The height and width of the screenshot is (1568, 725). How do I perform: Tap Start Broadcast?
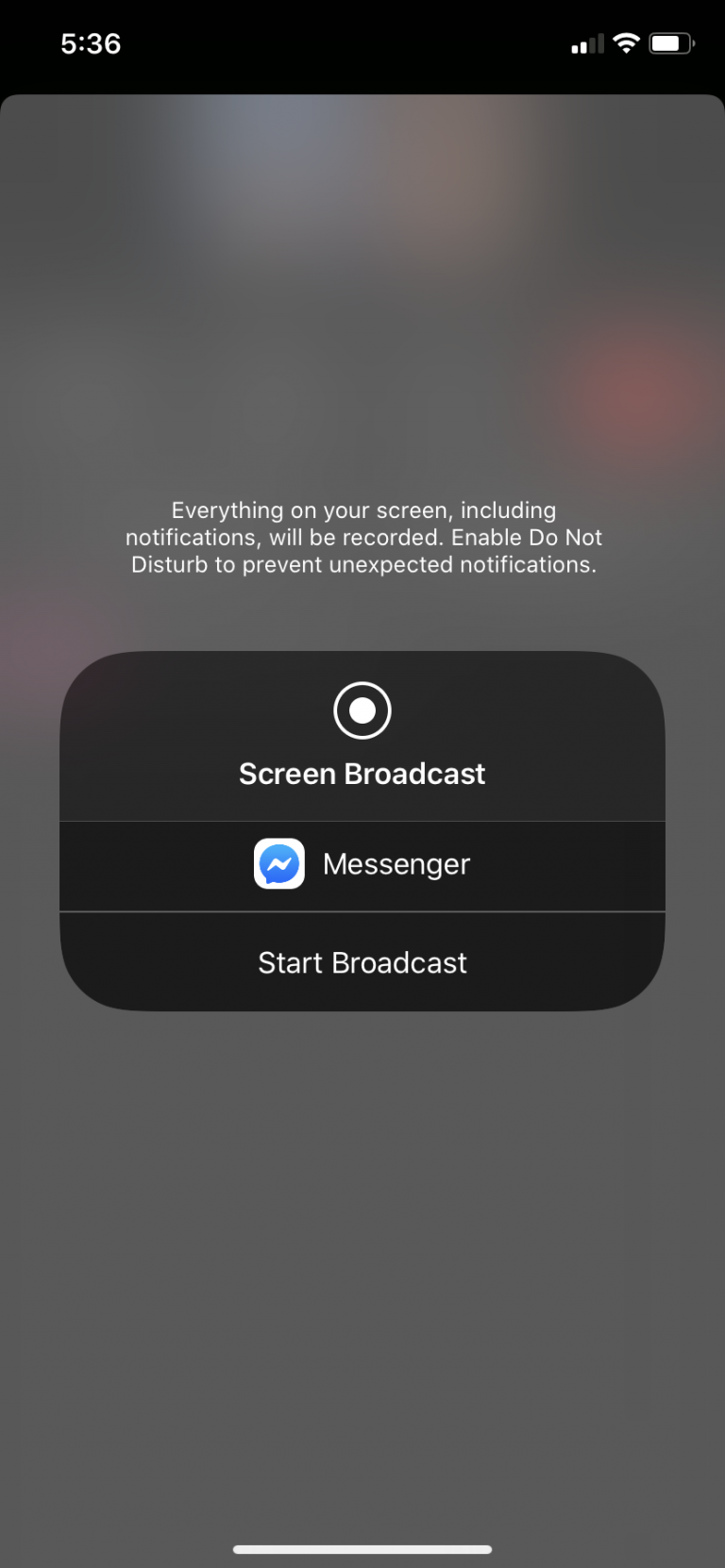point(362,961)
